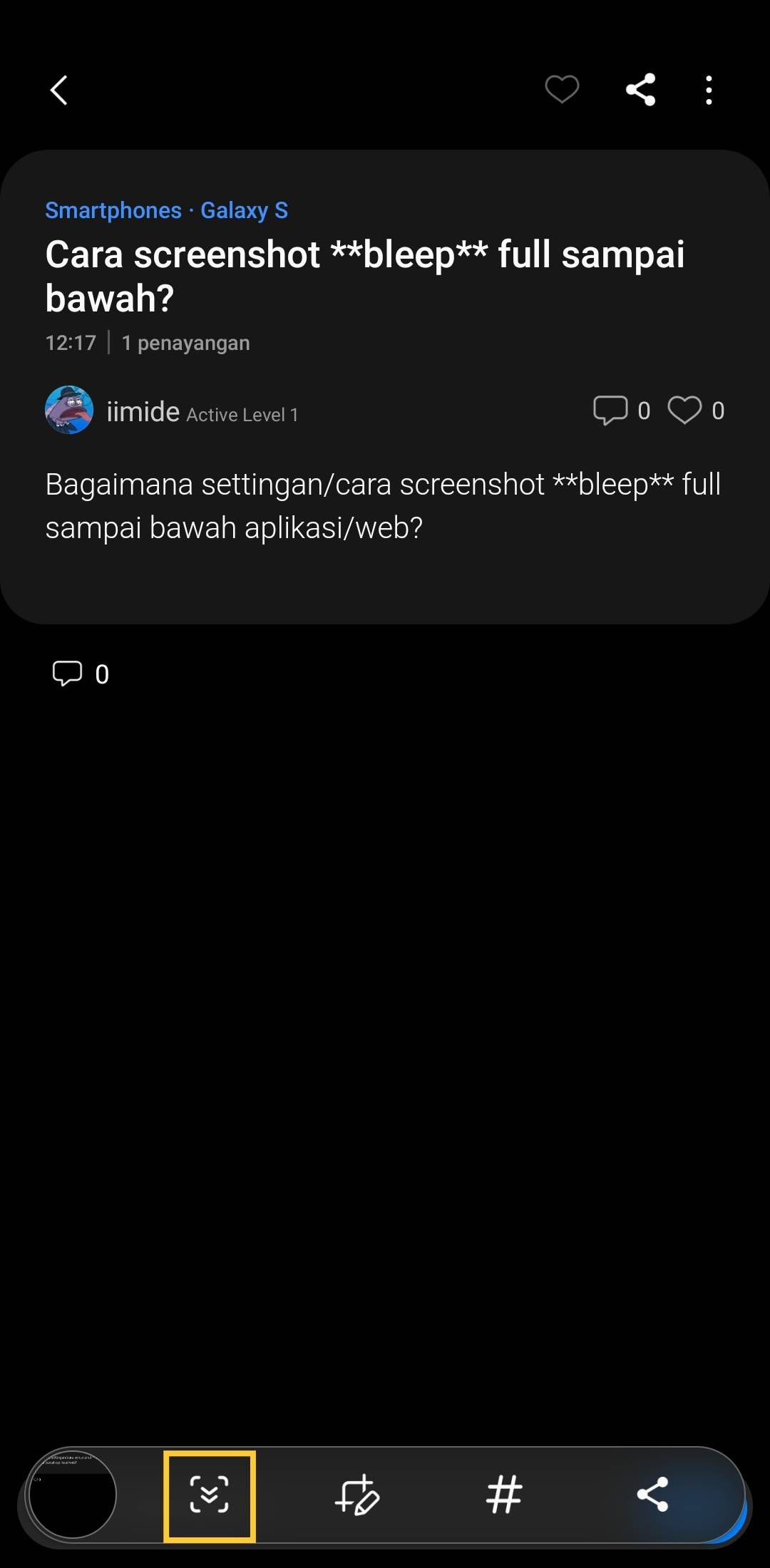Tap the hashtag icon in the capture toolbar

pyautogui.click(x=505, y=1497)
